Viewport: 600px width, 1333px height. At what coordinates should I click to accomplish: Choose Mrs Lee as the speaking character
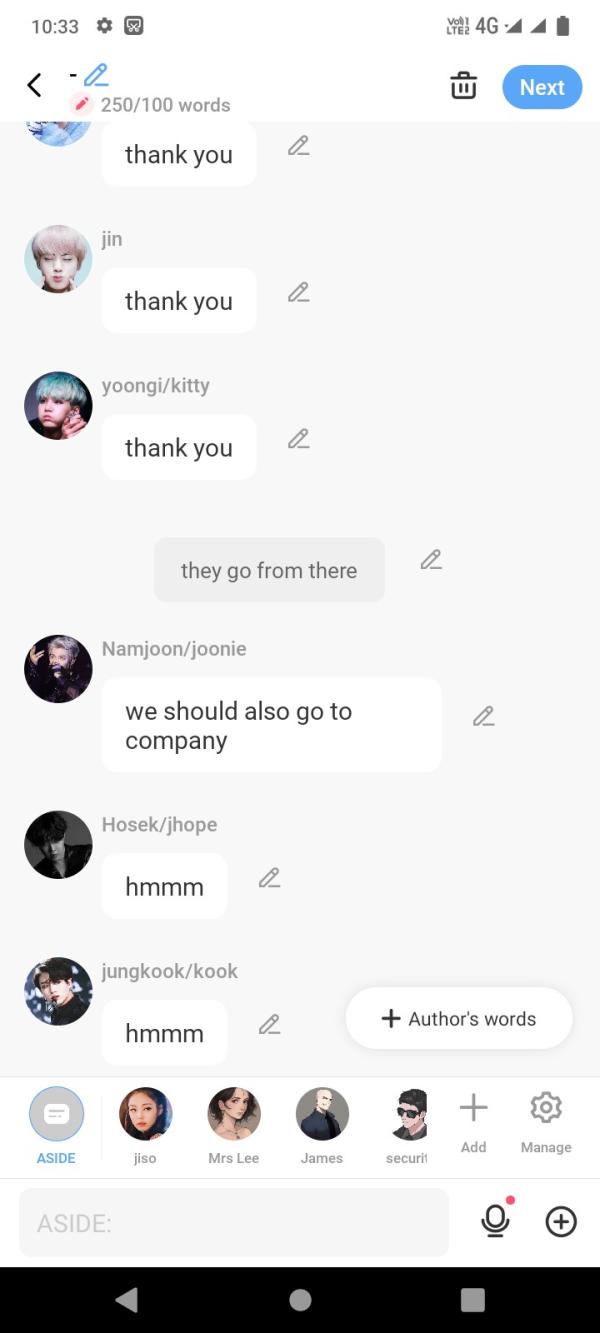tap(233, 1125)
